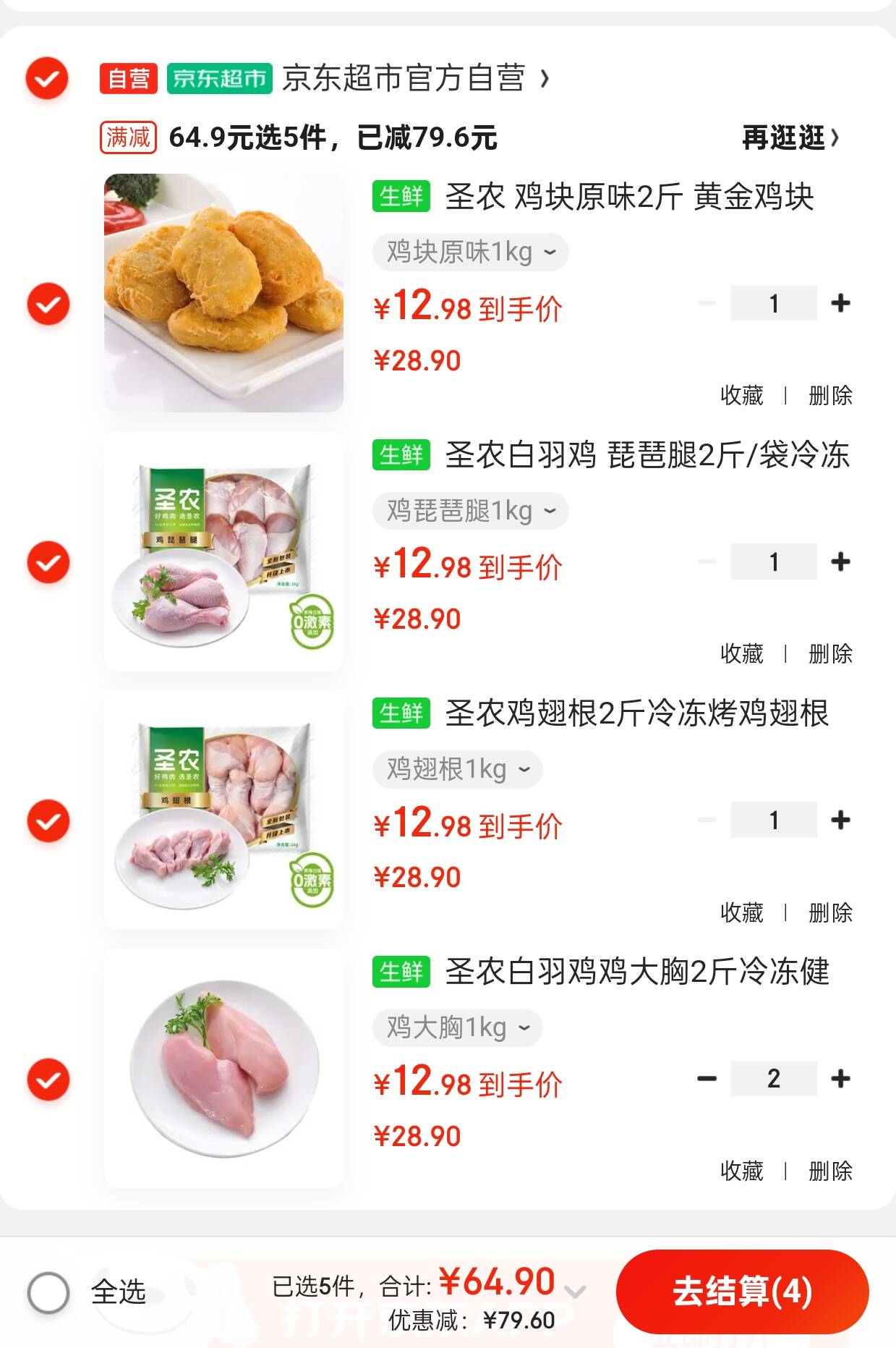This screenshot has height=1348, width=896.
Task: Uncheck the 京东超市官方自营 store checkbox
Action: (x=47, y=78)
